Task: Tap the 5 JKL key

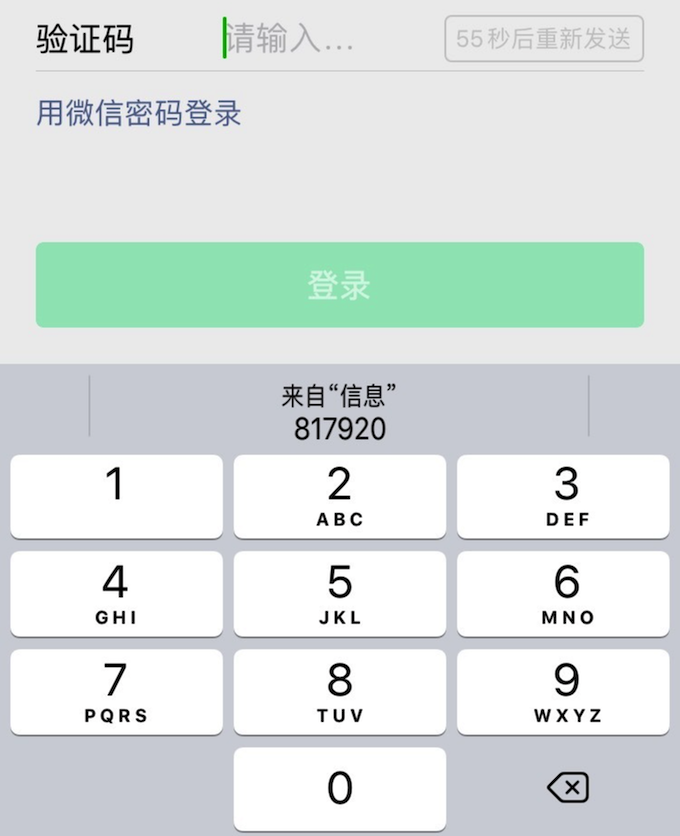Action: [x=340, y=593]
